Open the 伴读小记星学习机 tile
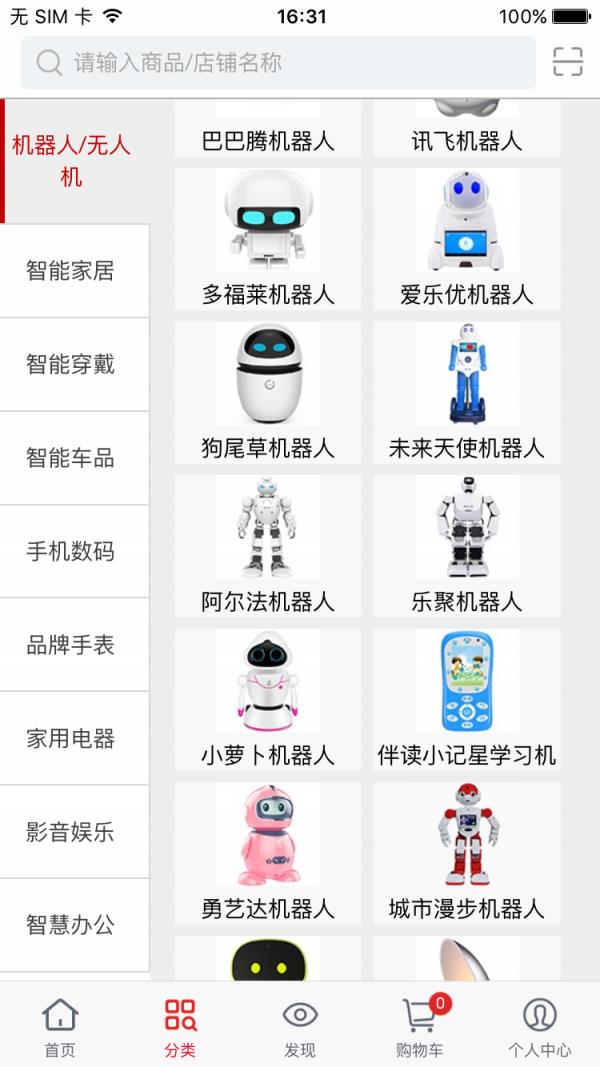This screenshot has height=1067, width=600. point(466,698)
